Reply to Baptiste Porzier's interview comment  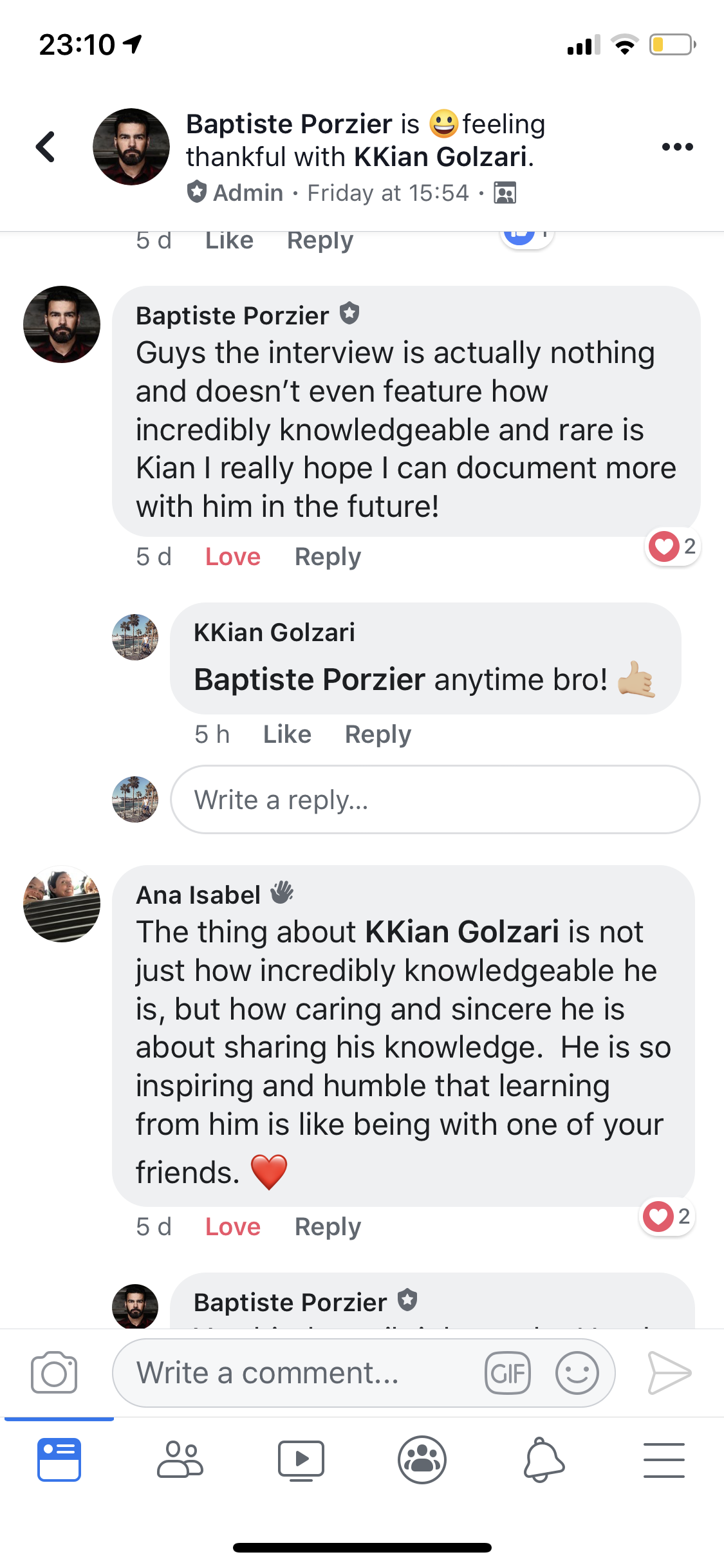pos(328,557)
